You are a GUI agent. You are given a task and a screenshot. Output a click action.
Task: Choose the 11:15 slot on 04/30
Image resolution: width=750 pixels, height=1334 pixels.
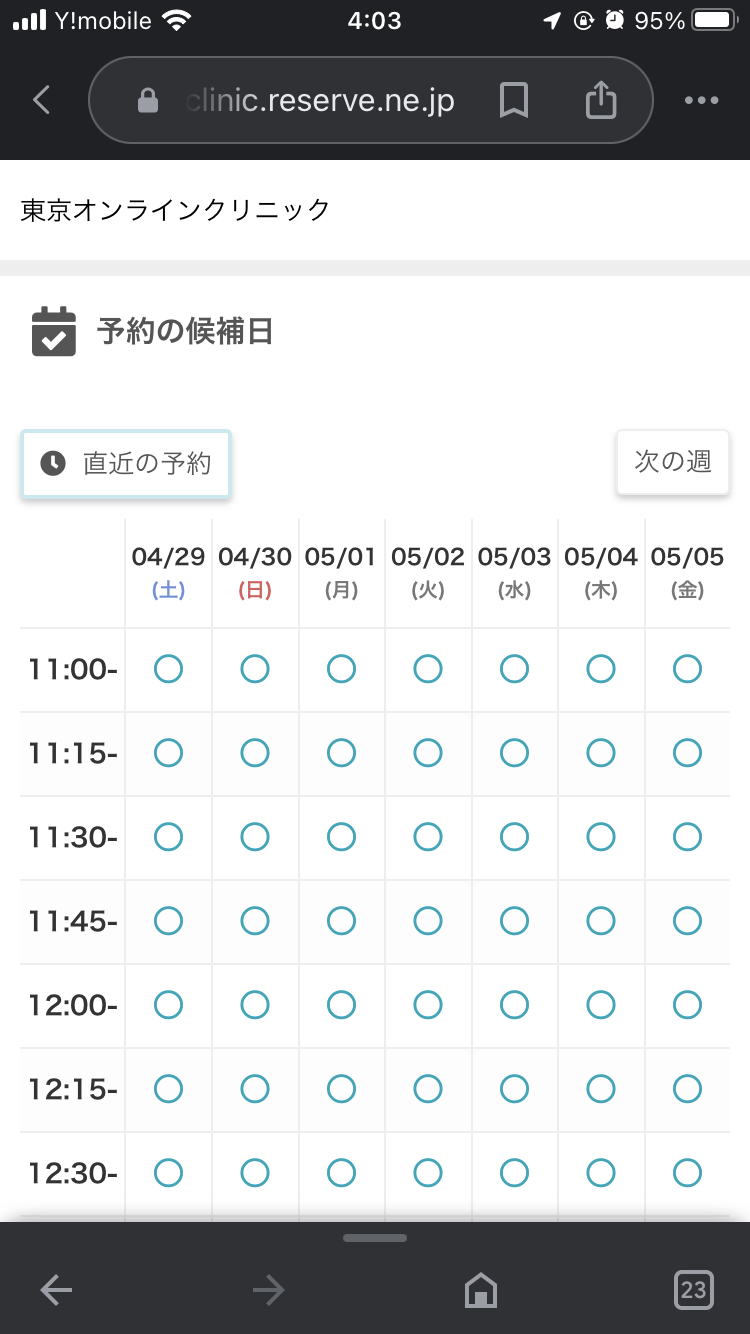coord(255,753)
